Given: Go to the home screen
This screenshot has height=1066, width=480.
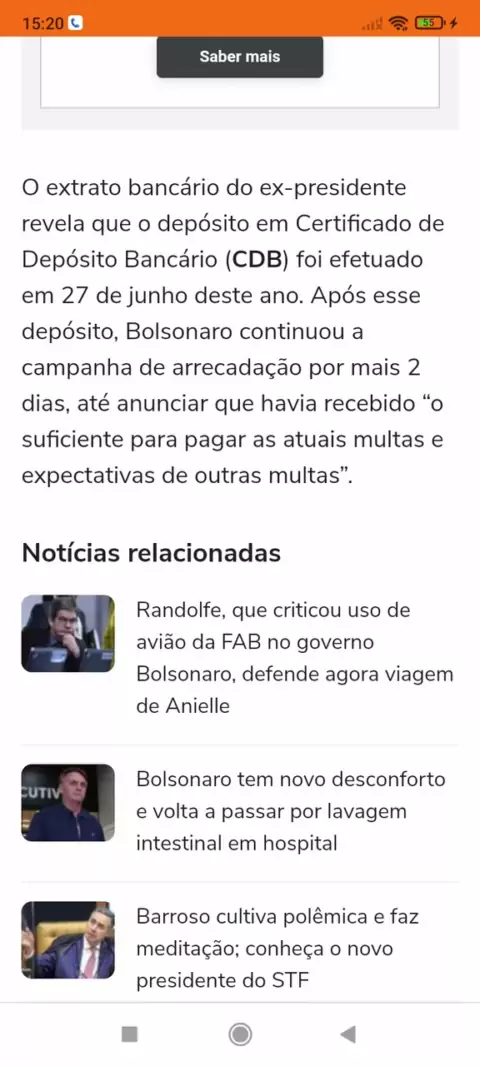Looking at the screenshot, I should (240, 1035).
